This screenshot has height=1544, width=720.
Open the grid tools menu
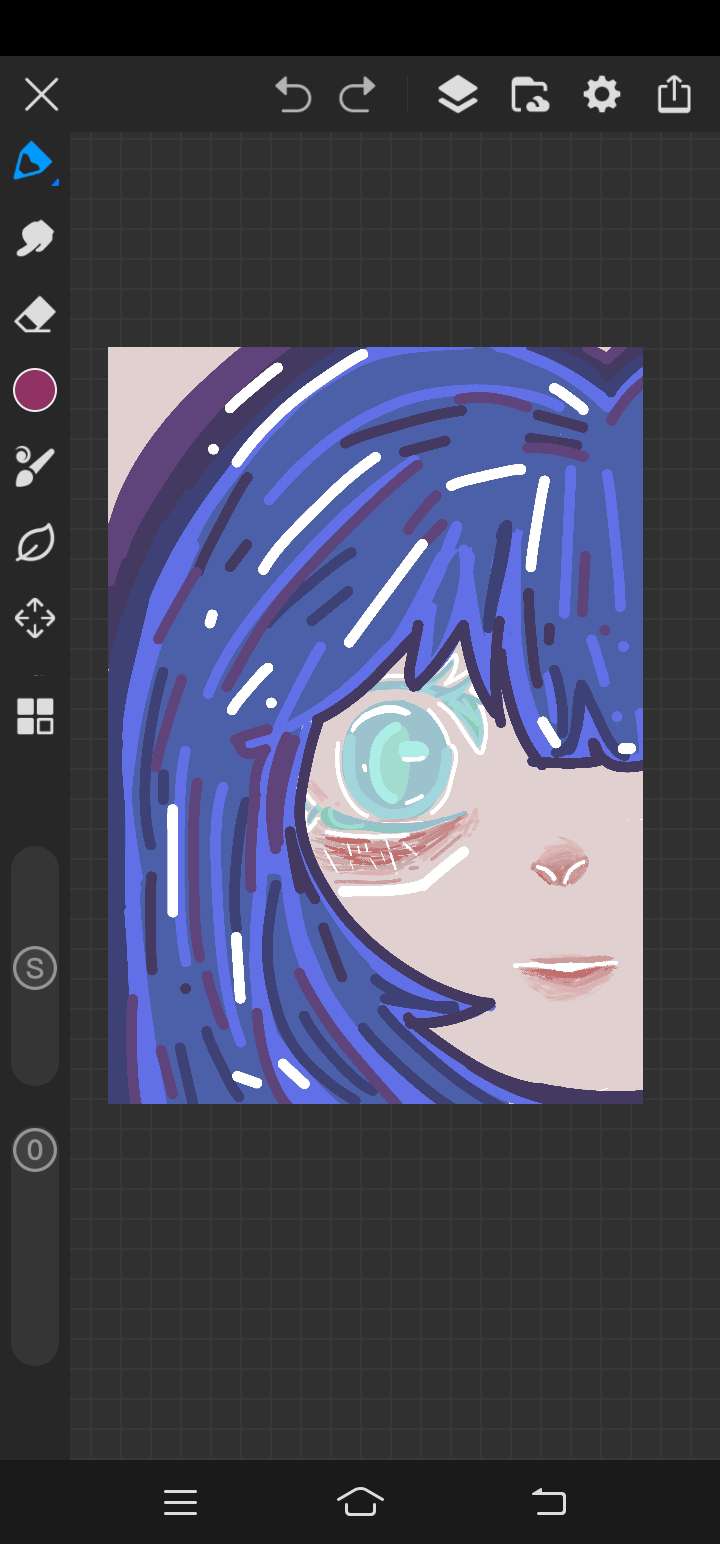tap(35, 717)
